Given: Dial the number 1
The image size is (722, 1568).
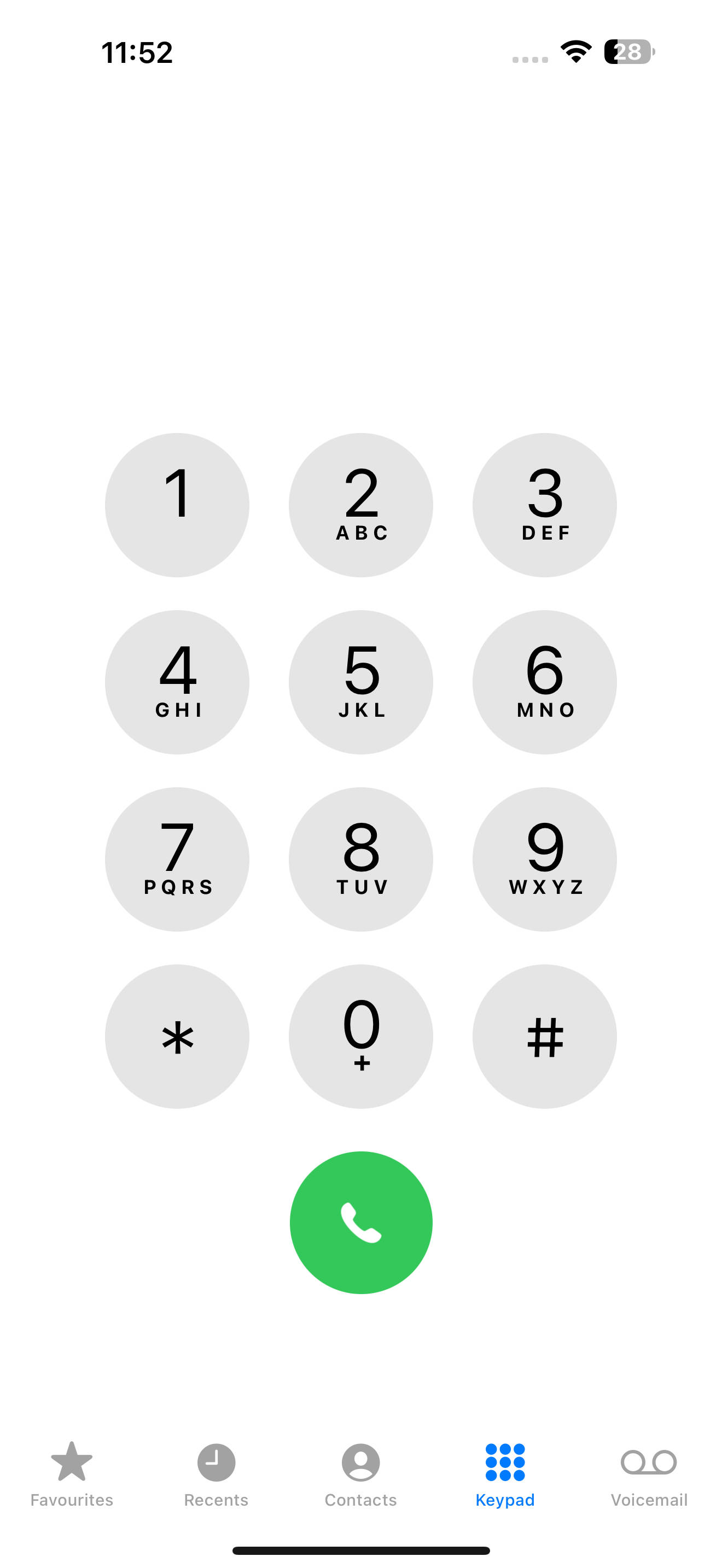Looking at the screenshot, I should 177,505.
